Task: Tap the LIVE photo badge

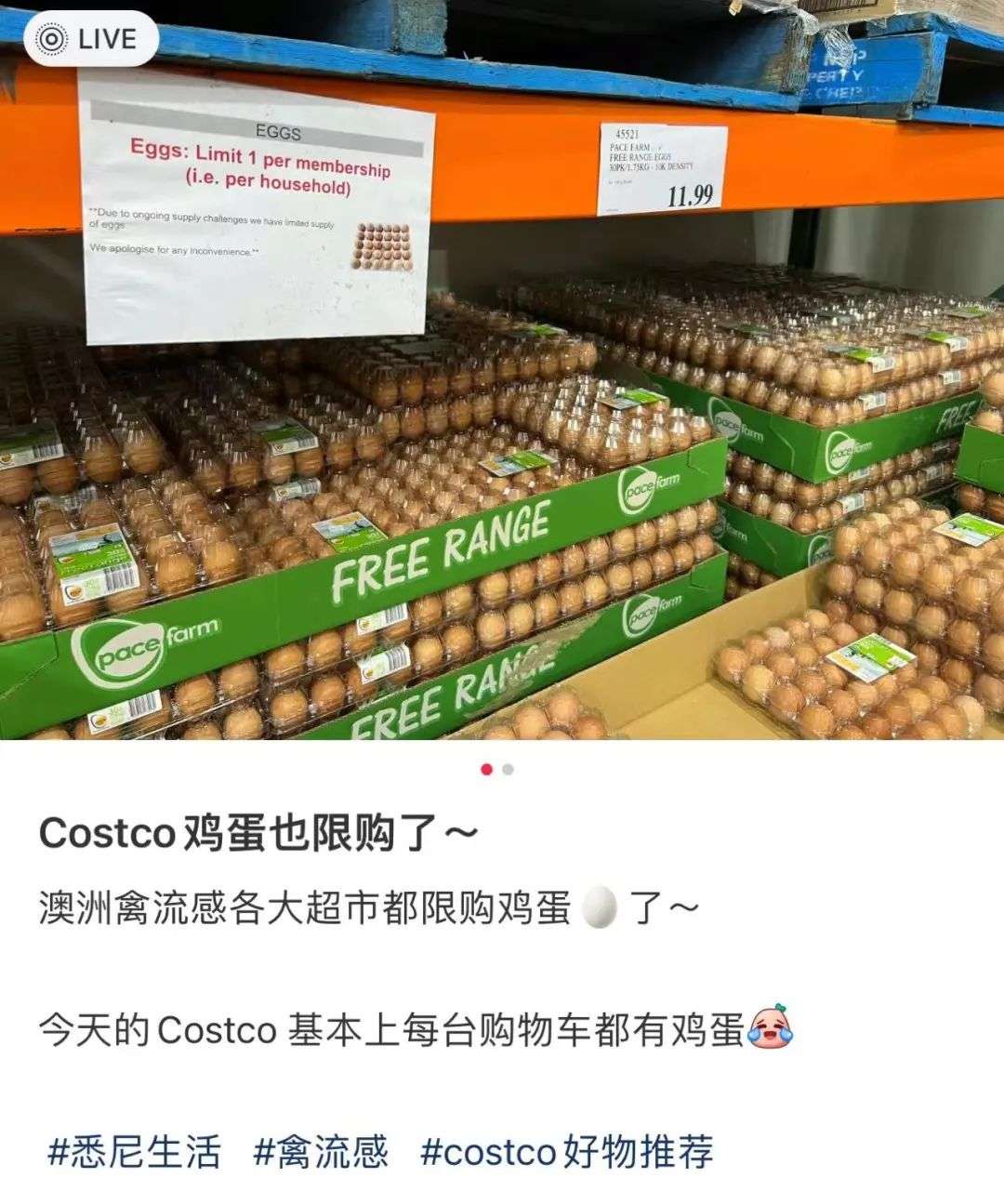Action: pyautogui.click(x=90, y=39)
